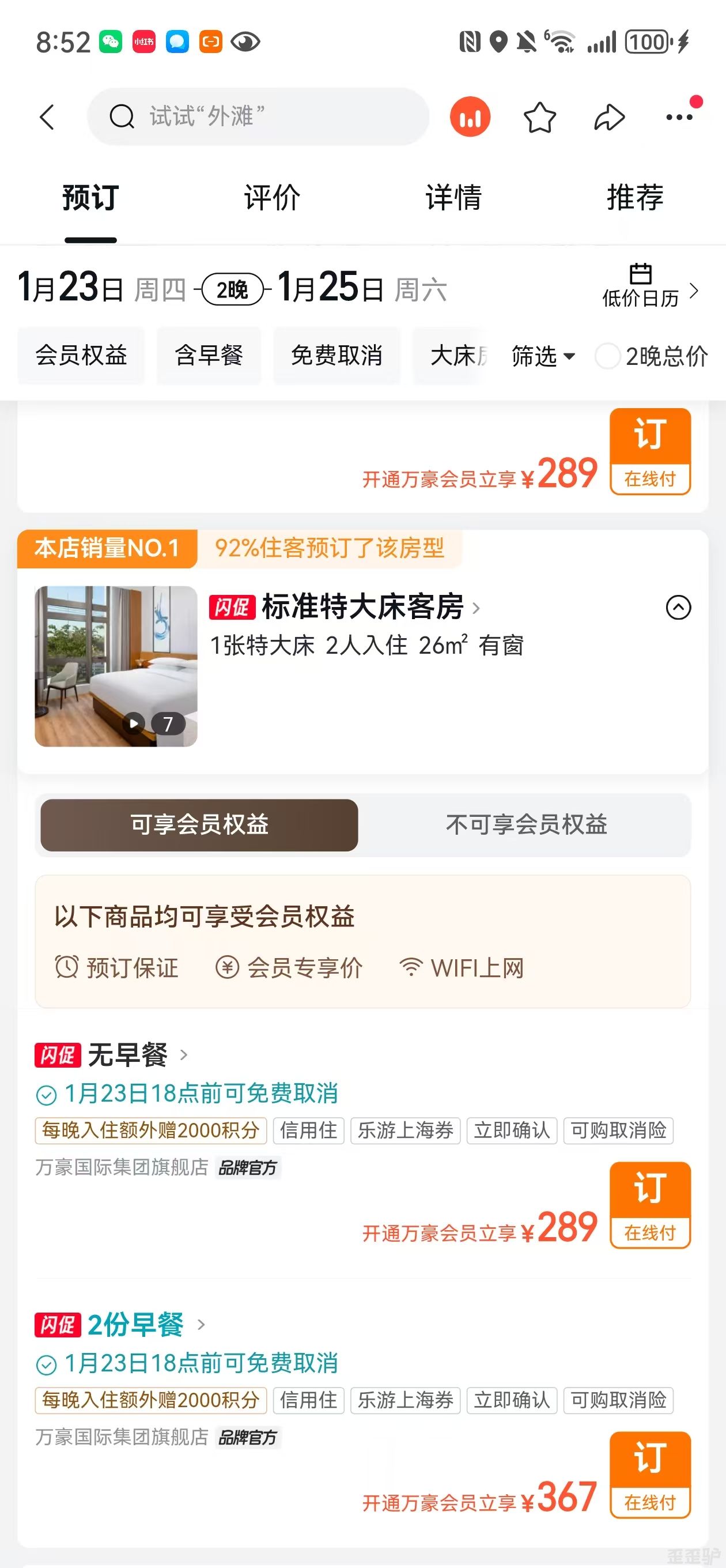Switch to the 详情 tab

click(453, 198)
